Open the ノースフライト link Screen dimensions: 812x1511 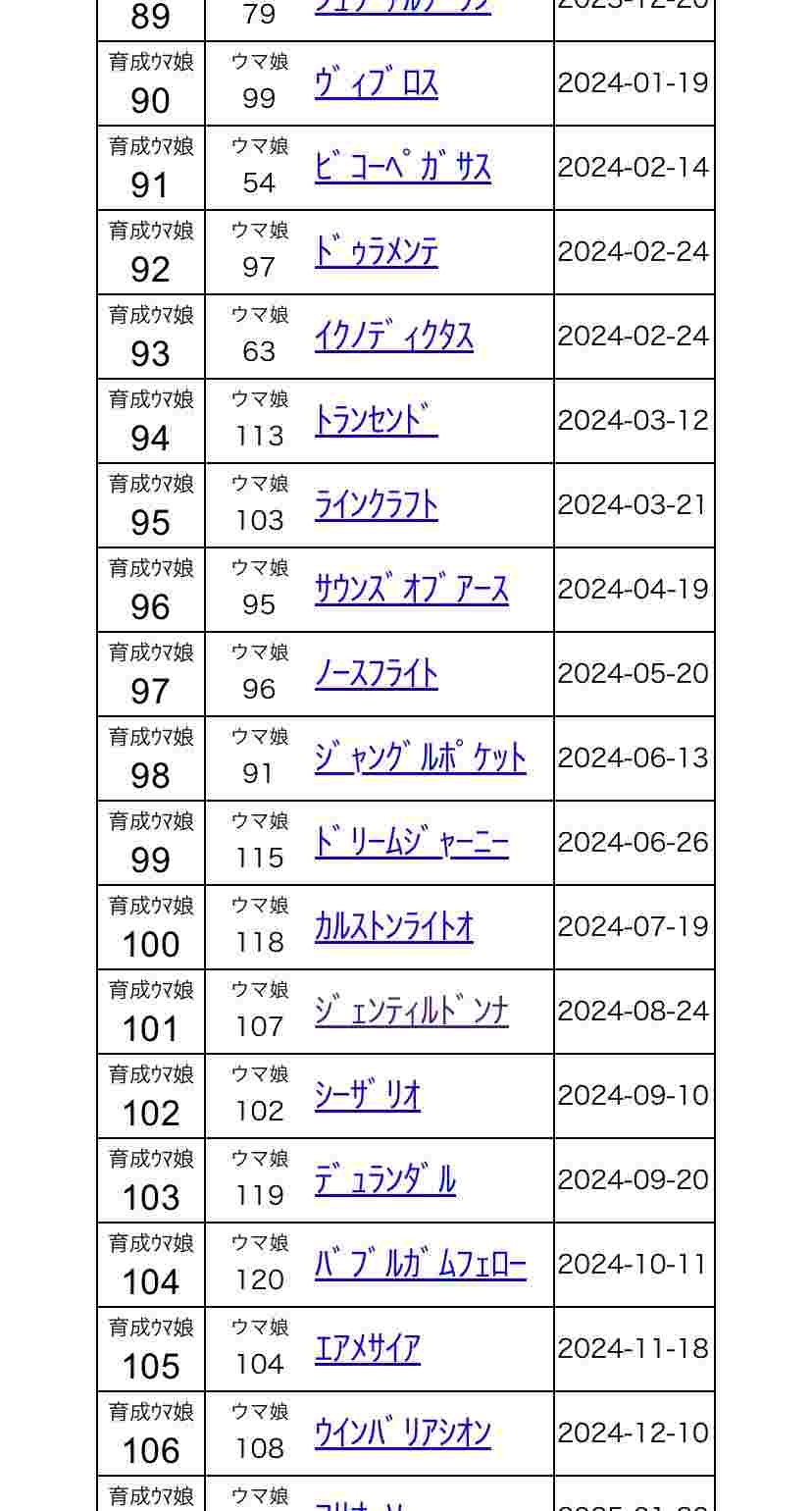click(x=376, y=675)
